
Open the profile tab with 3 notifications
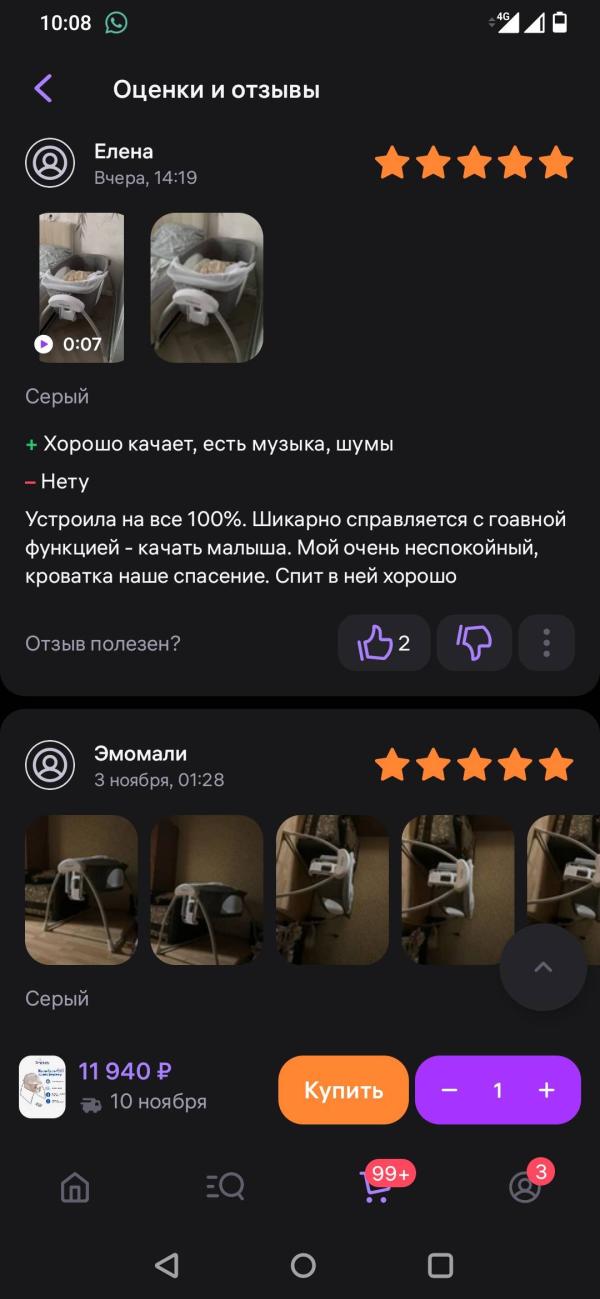click(x=524, y=1187)
